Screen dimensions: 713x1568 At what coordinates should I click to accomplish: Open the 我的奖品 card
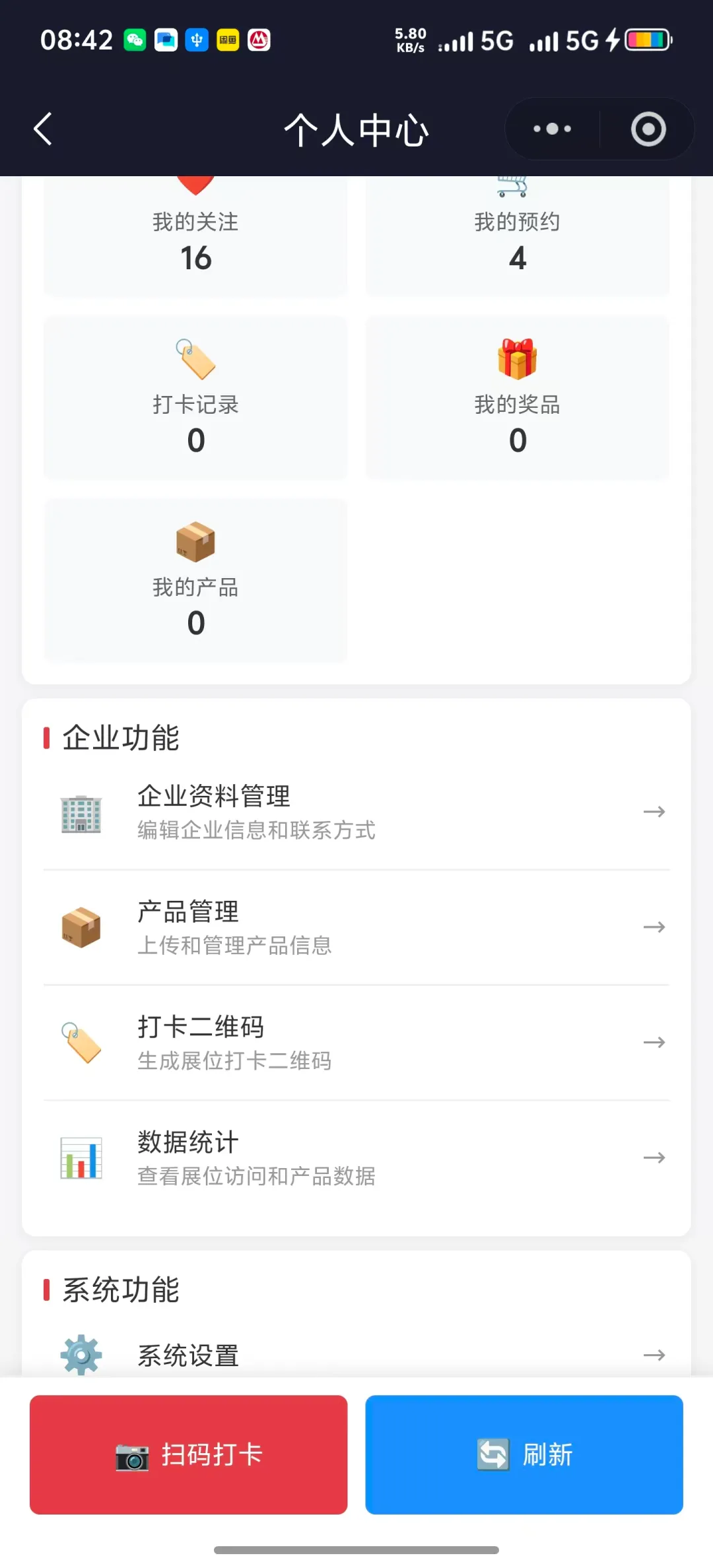(518, 398)
